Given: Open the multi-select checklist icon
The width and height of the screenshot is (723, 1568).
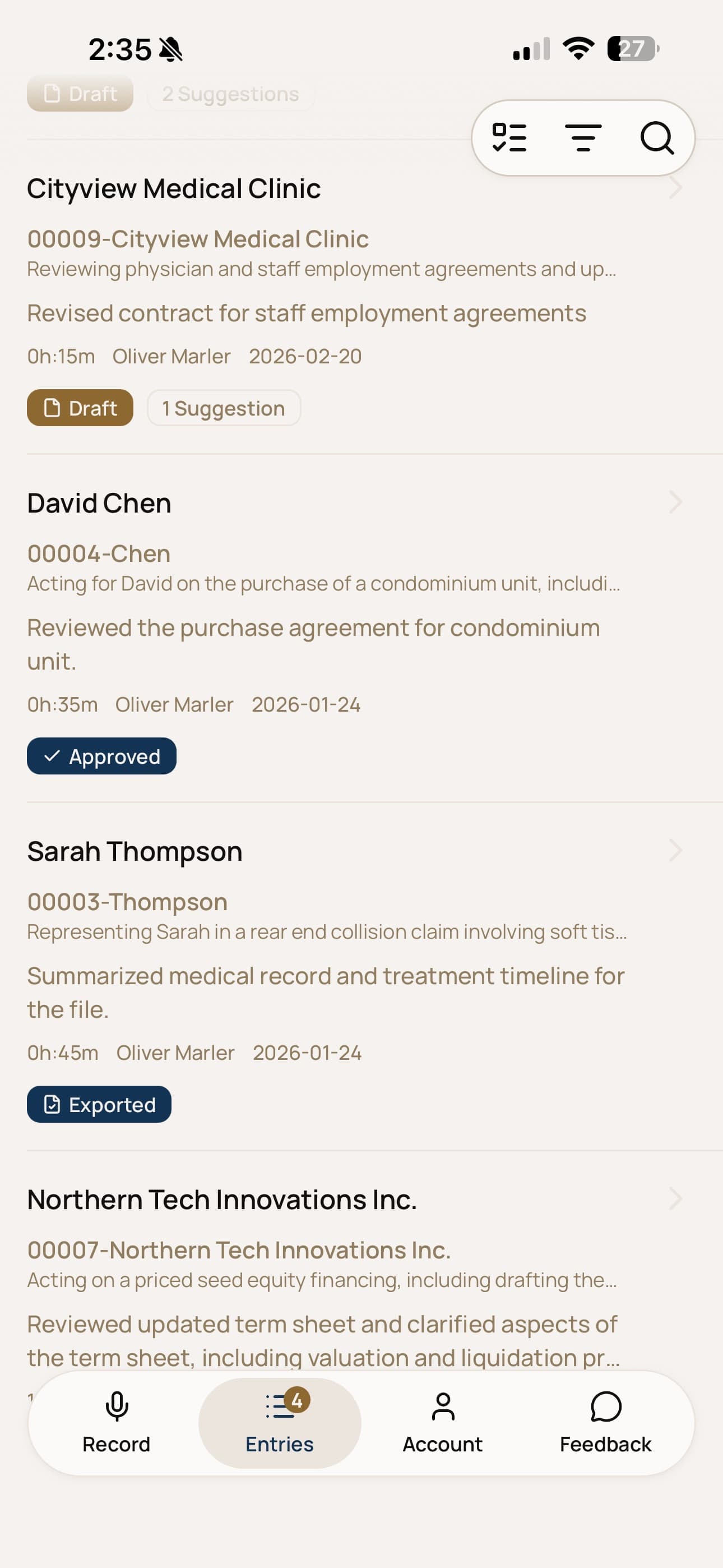Looking at the screenshot, I should [x=509, y=137].
